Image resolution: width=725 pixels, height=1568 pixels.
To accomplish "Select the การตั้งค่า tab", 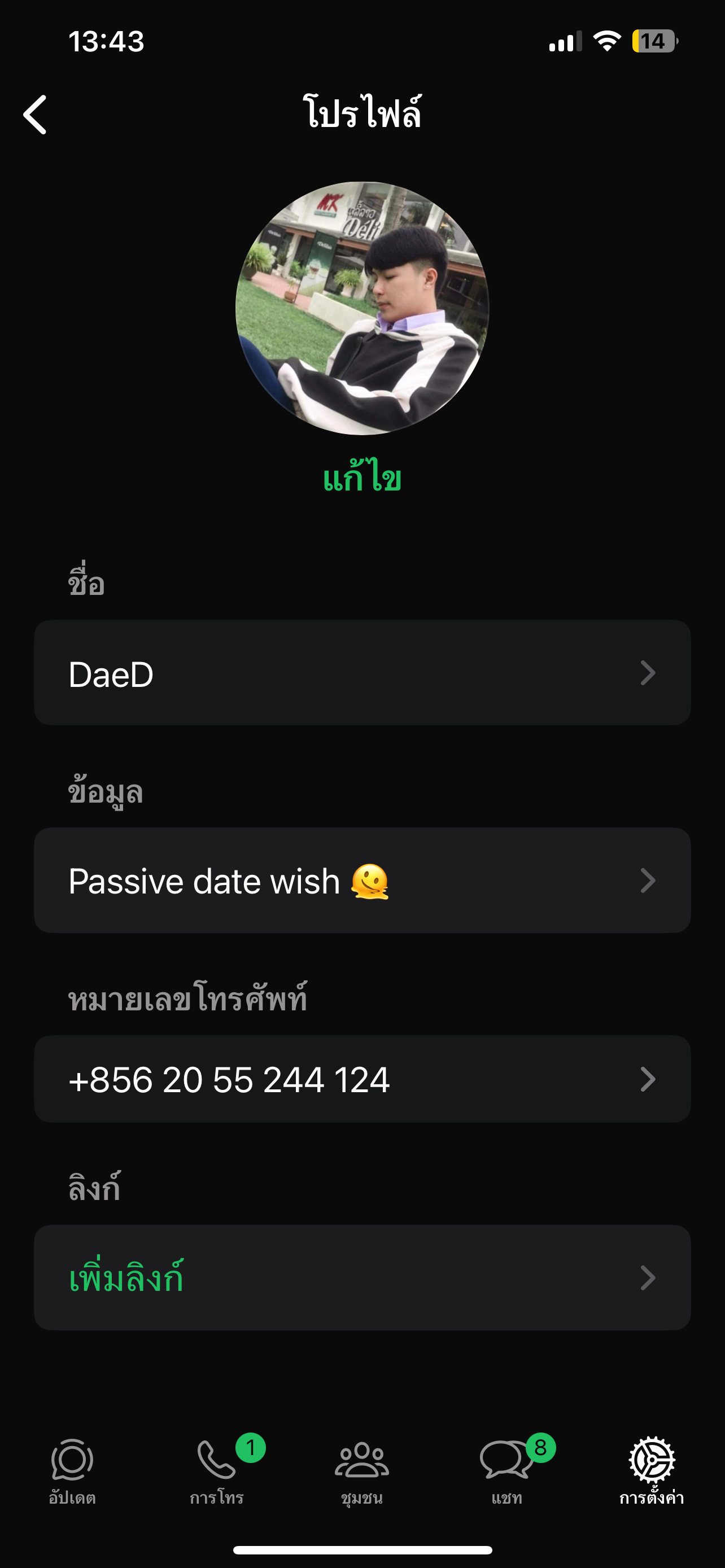I will coord(652,1470).
